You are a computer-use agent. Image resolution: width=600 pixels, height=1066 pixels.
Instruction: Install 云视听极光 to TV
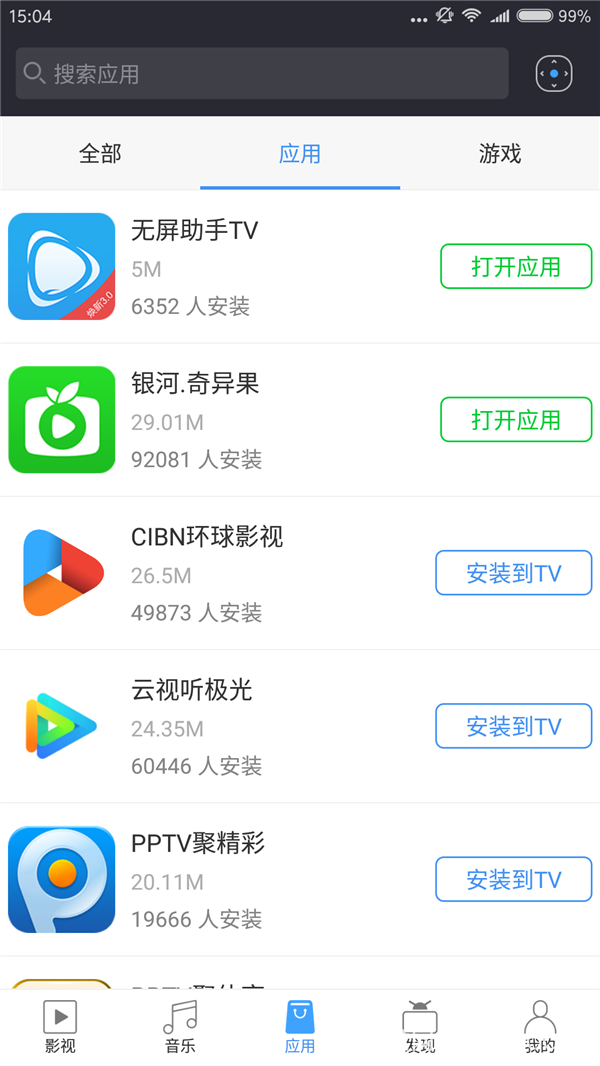click(x=514, y=726)
